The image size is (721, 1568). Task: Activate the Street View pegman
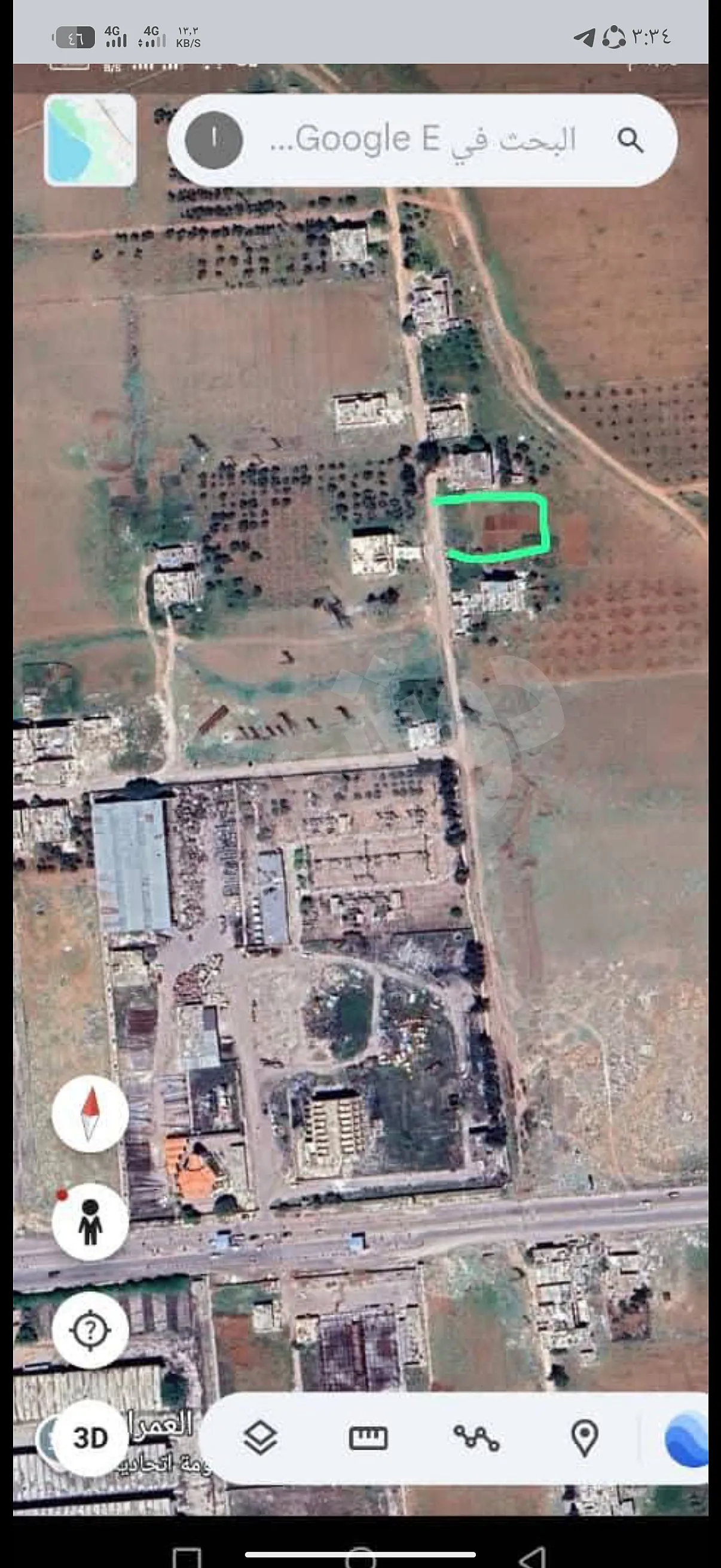(x=90, y=1222)
